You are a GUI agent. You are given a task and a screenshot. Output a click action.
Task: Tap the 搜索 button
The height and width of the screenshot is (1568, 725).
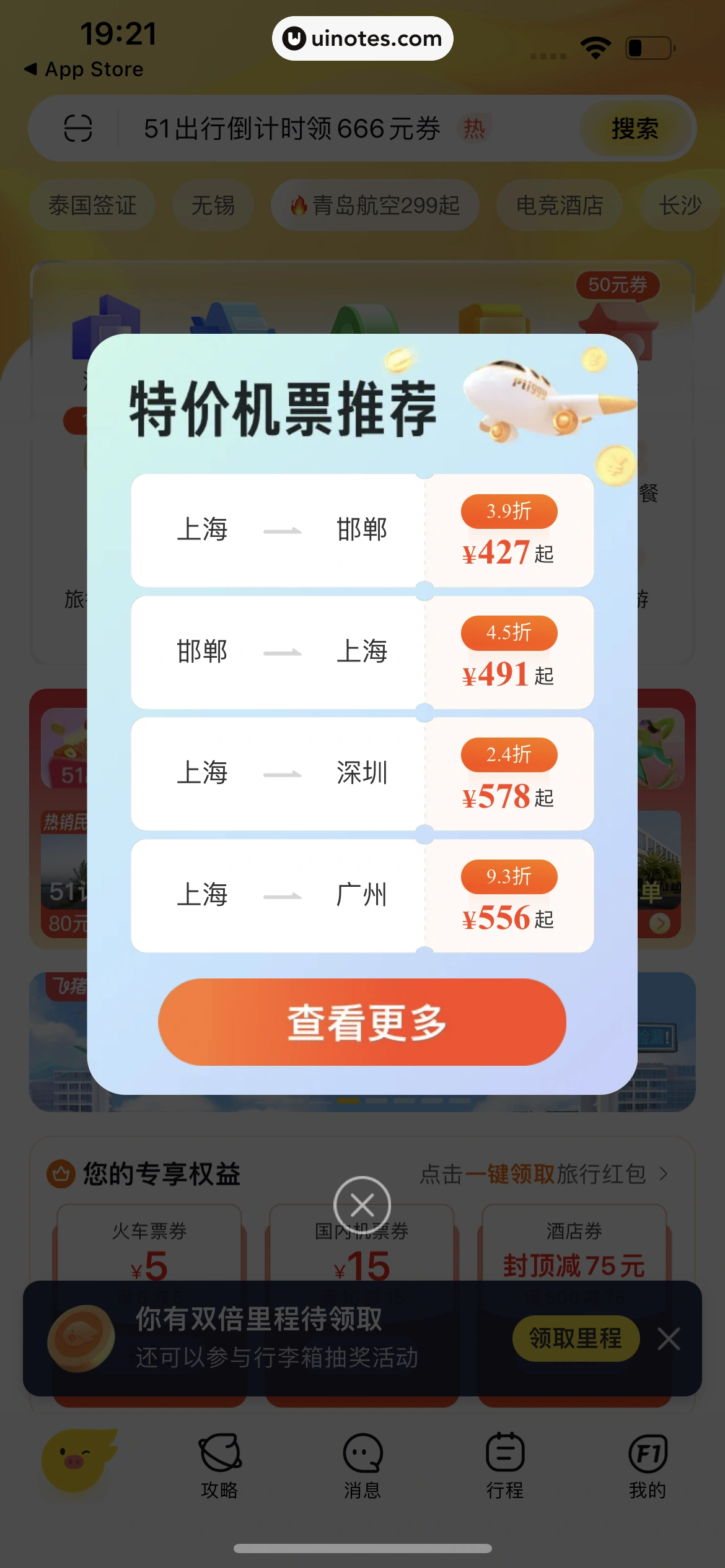point(635,129)
